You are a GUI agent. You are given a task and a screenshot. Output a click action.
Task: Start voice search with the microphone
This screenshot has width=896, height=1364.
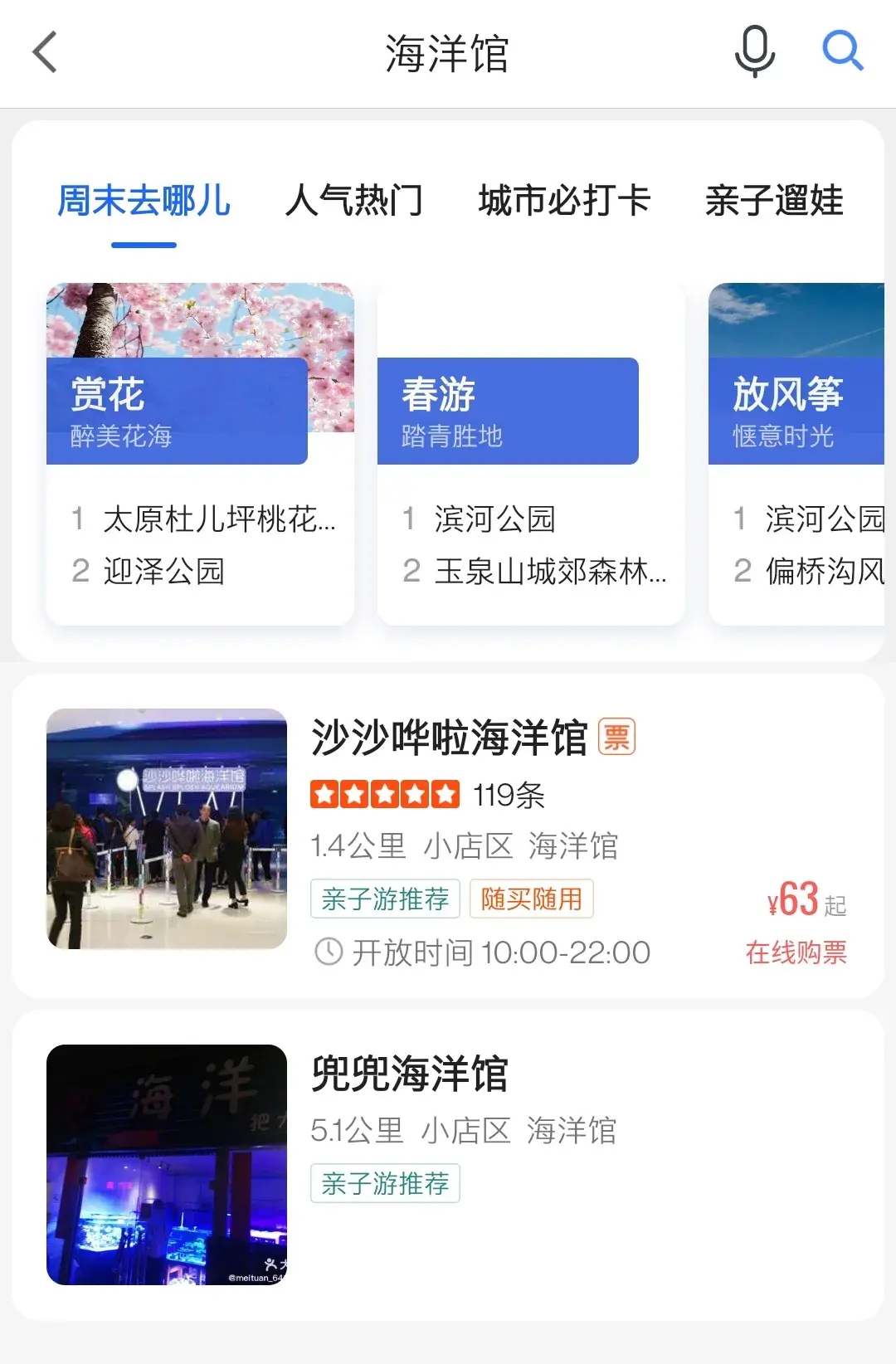click(755, 51)
